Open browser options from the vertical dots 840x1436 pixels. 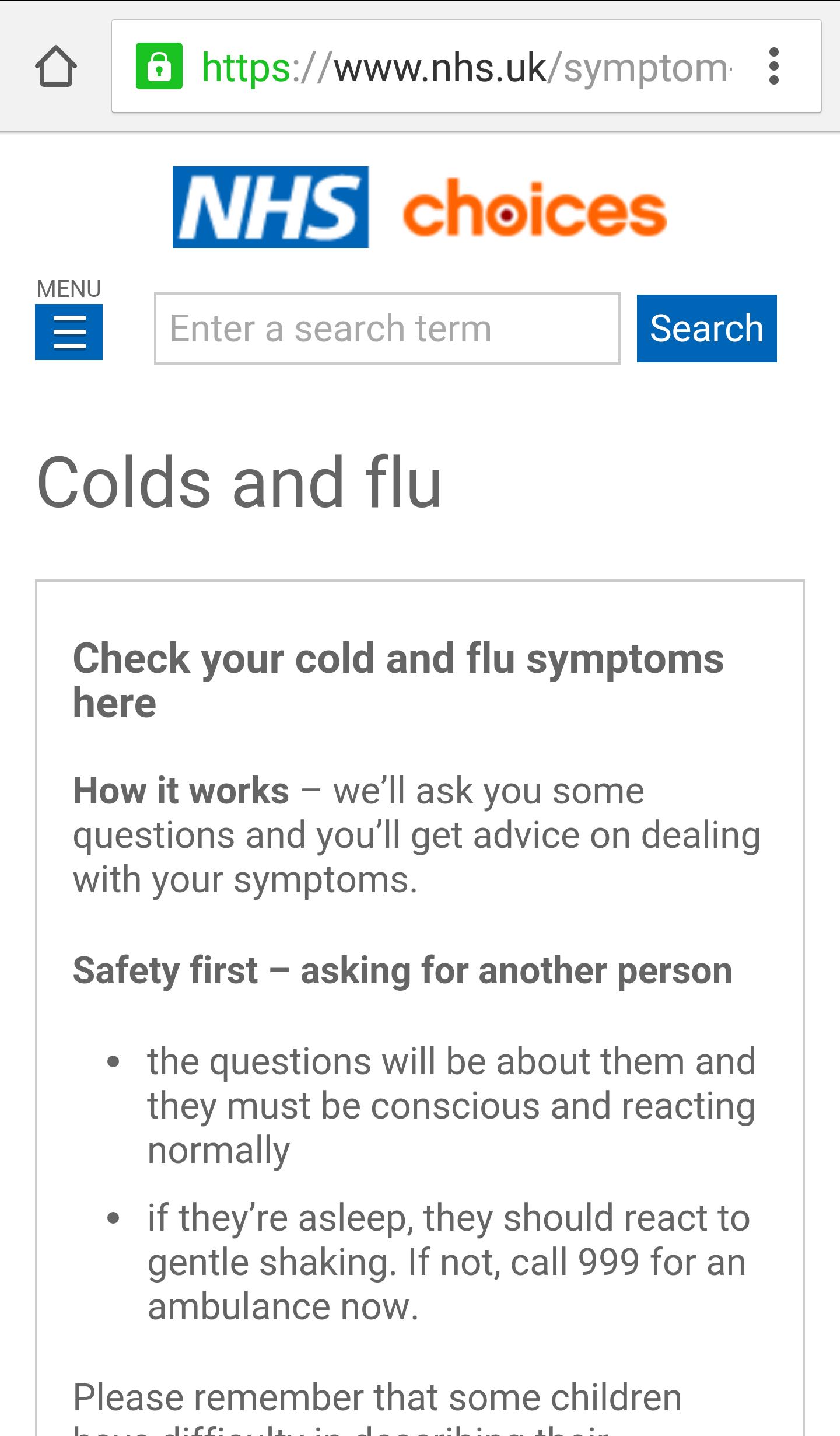(773, 66)
